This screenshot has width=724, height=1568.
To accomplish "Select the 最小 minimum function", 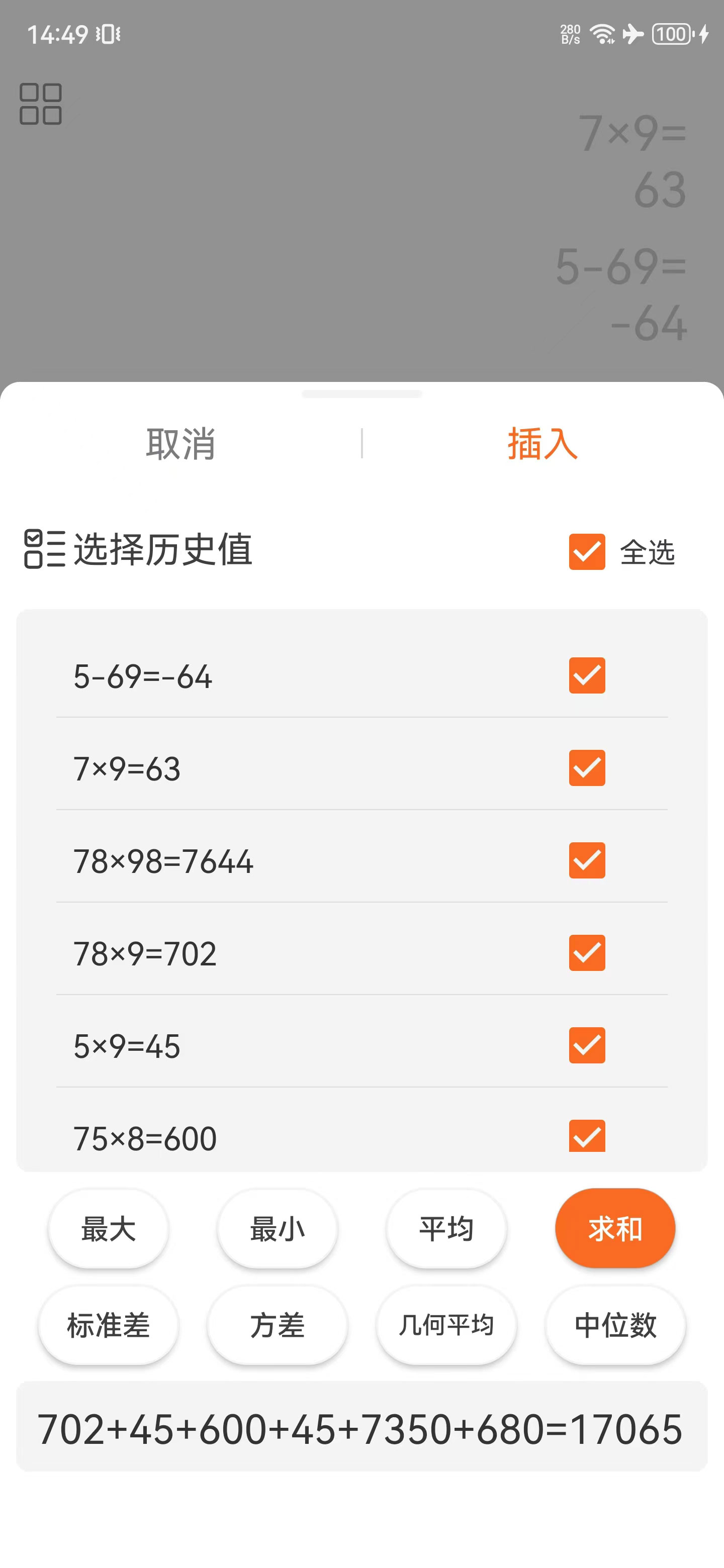I will click(277, 1228).
